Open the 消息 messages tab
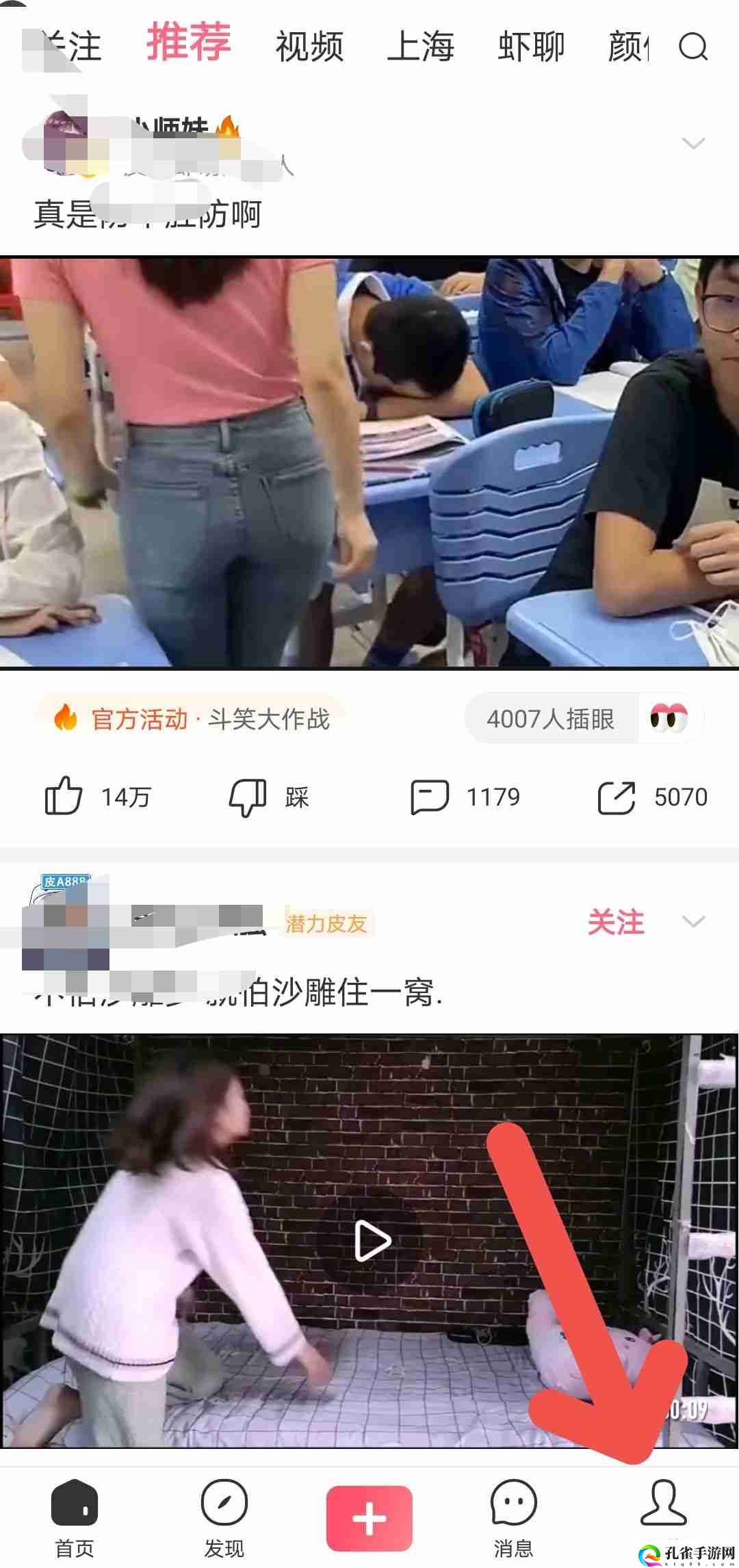 pos(513,1517)
